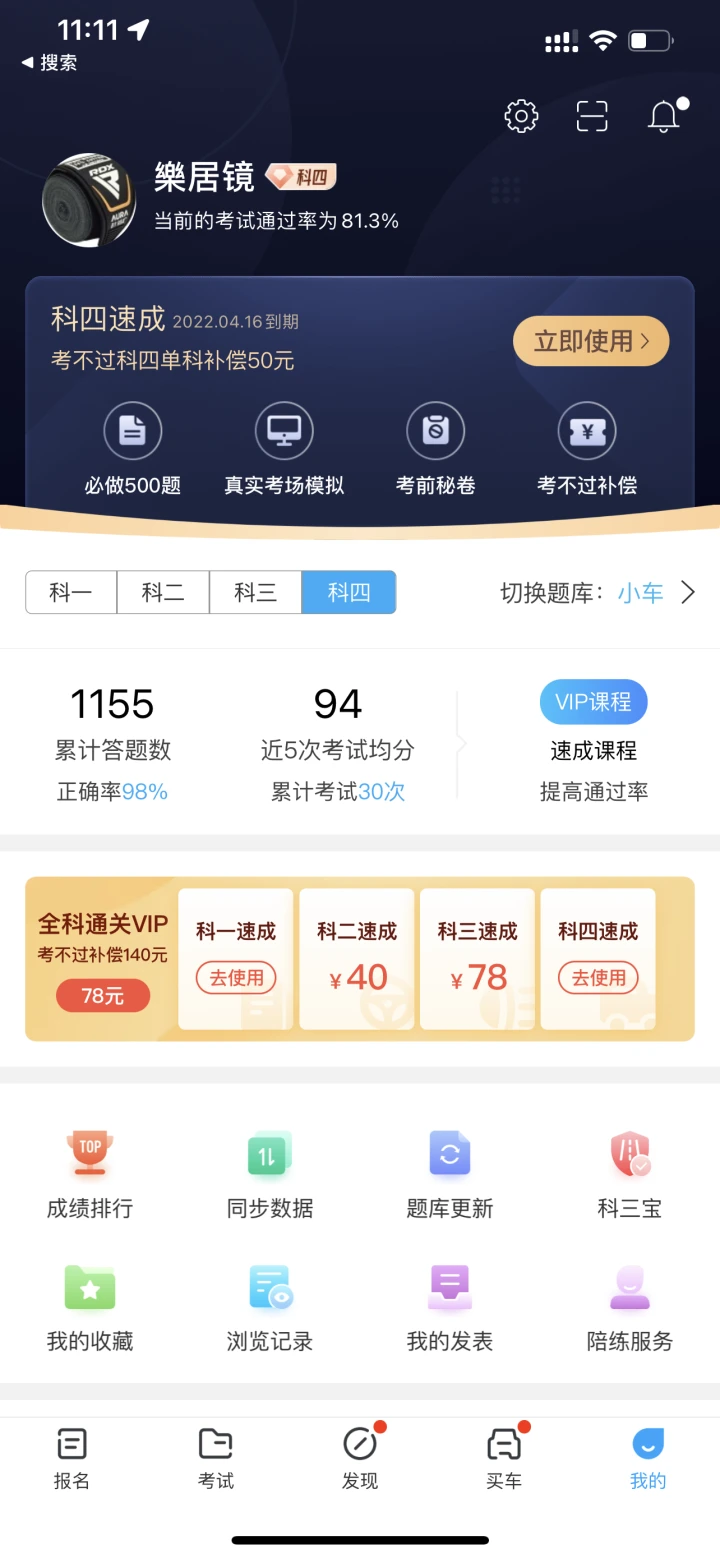Viewport: 720px width, 1558px height.
Task: Tap 去使用 on the 科一速成 card
Action: point(236,977)
